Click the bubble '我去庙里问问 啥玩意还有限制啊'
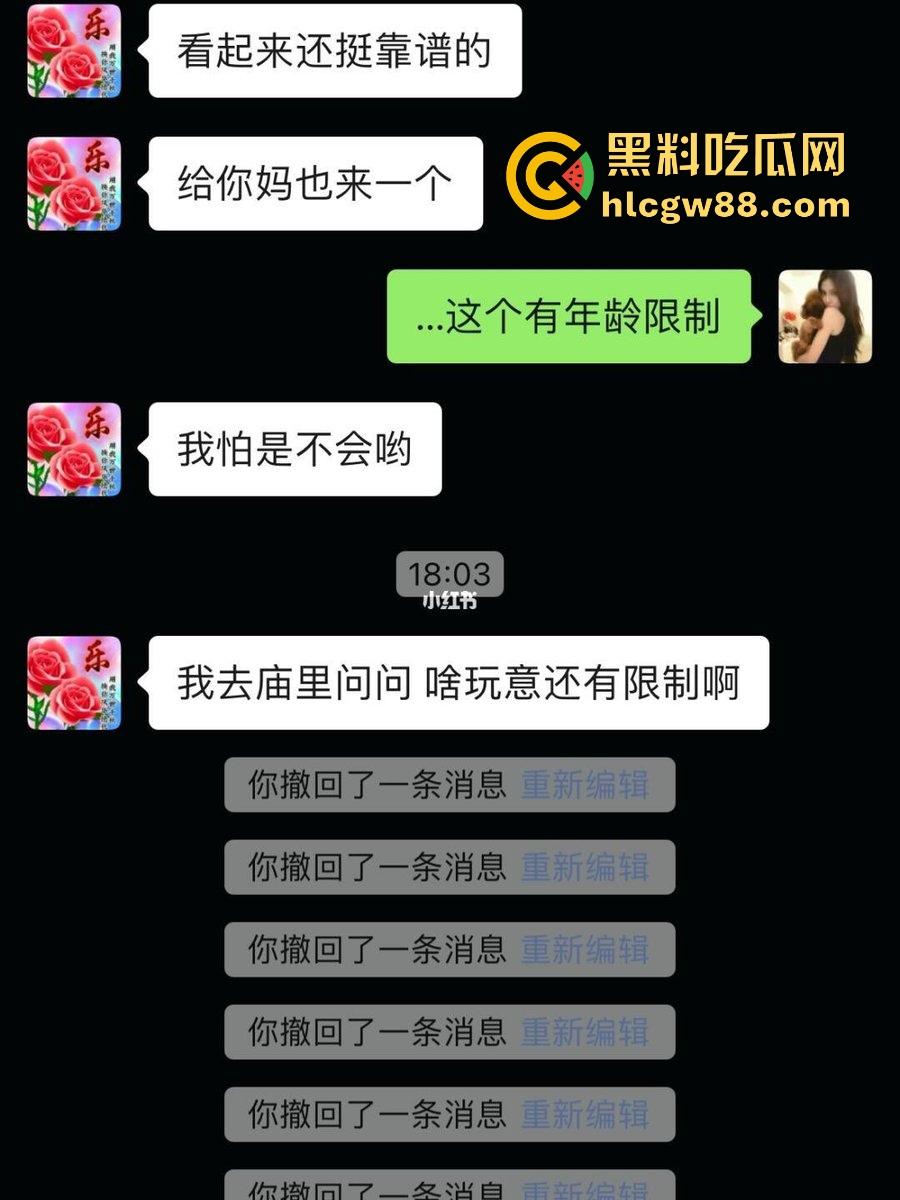 [460, 680]
